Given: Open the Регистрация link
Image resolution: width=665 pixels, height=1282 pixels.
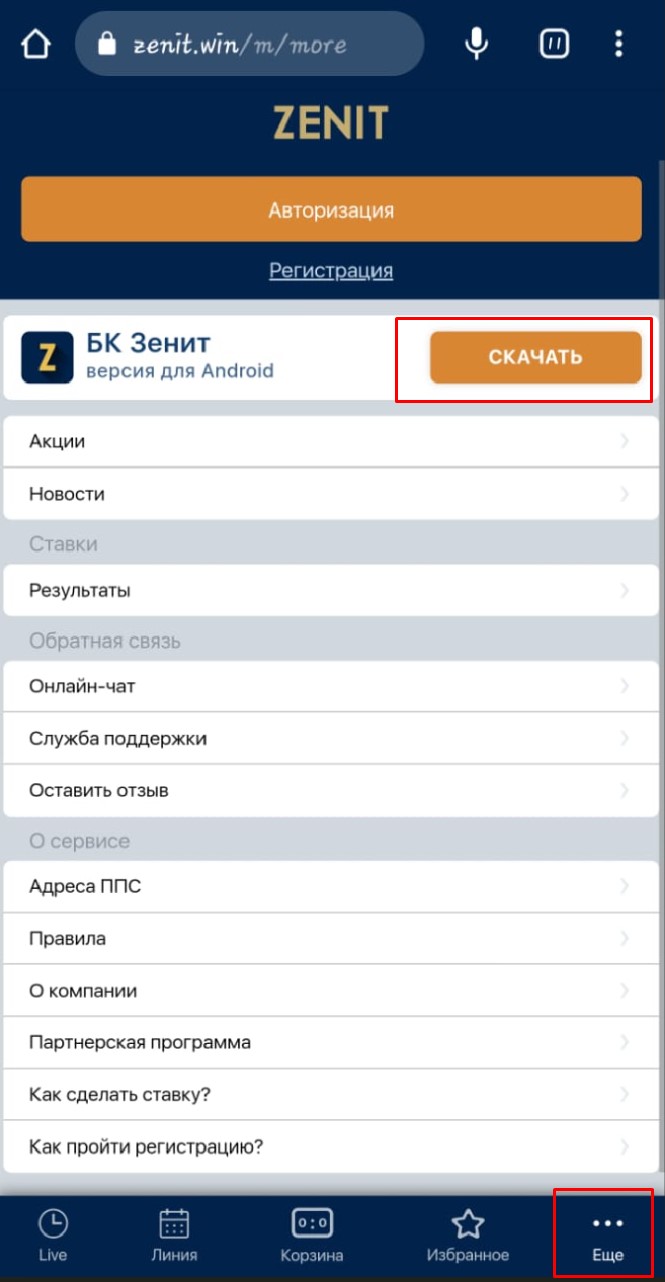Looking at the screenshot, I should [331, 271].
